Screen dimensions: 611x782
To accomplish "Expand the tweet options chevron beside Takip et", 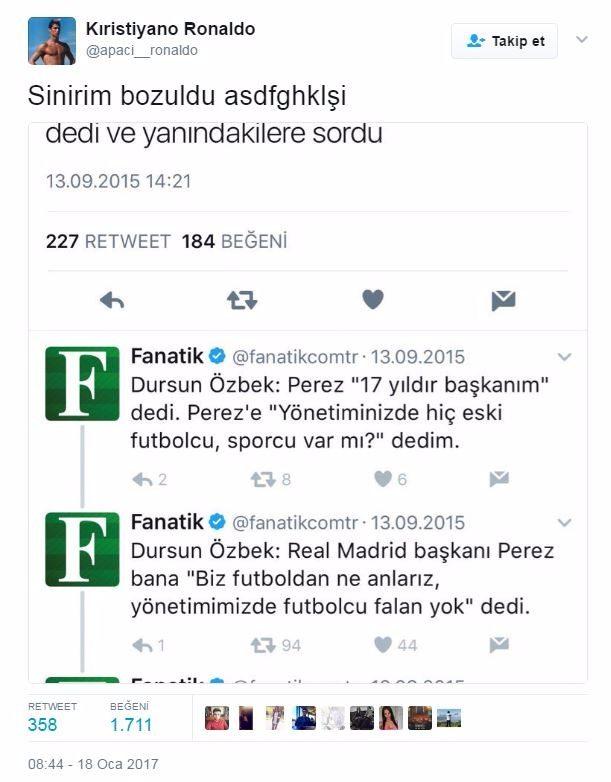I will (582, 40).
